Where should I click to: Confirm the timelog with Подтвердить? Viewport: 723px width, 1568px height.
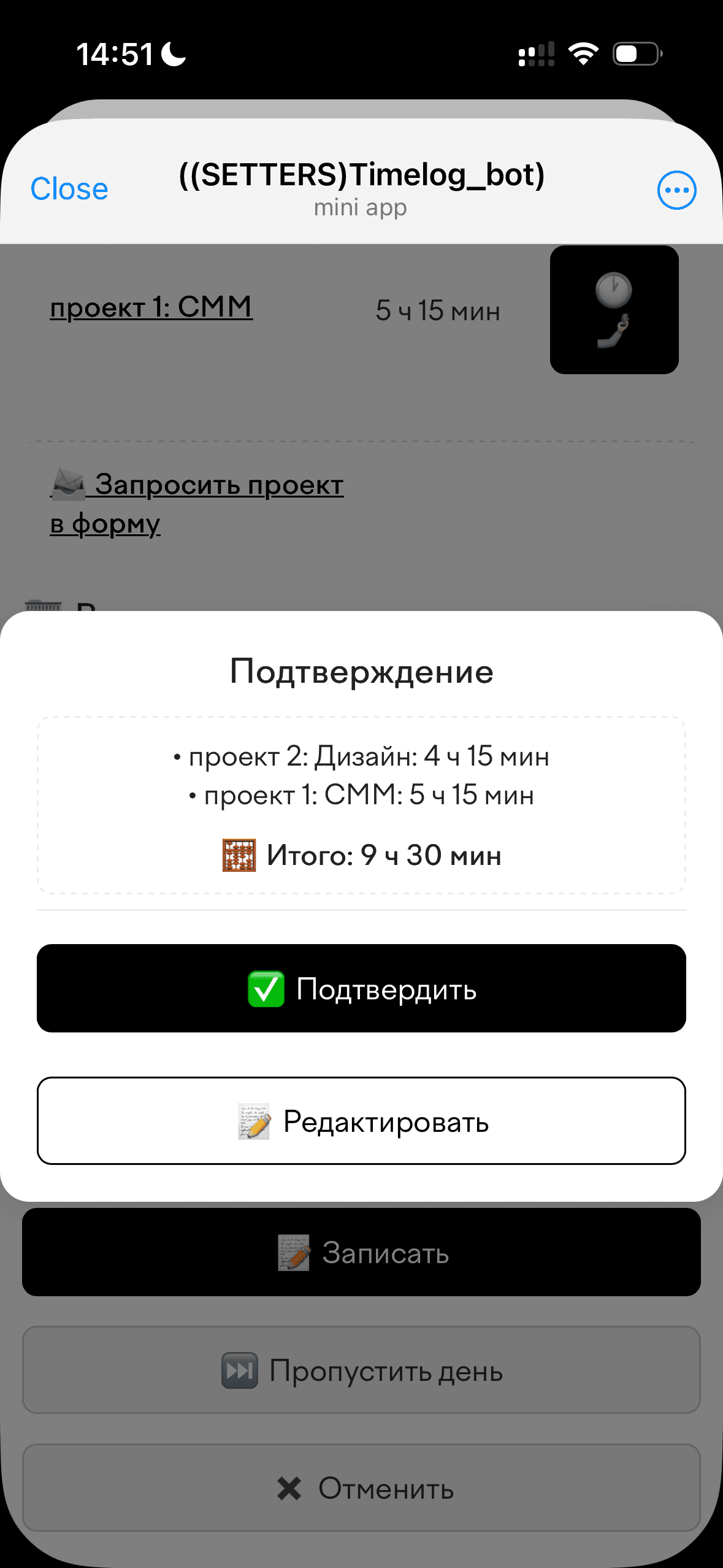361,988
